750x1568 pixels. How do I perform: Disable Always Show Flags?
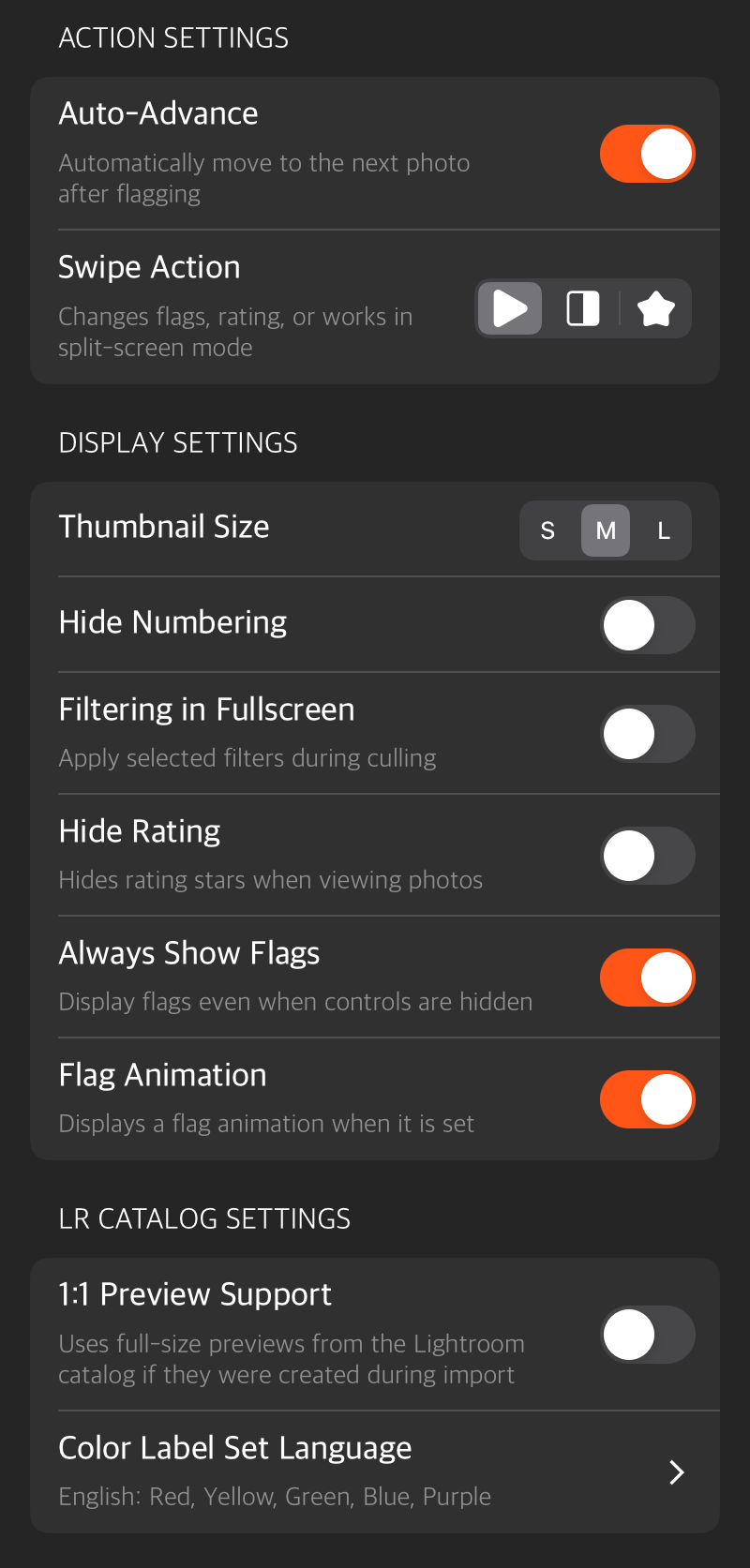pos(647,978)
